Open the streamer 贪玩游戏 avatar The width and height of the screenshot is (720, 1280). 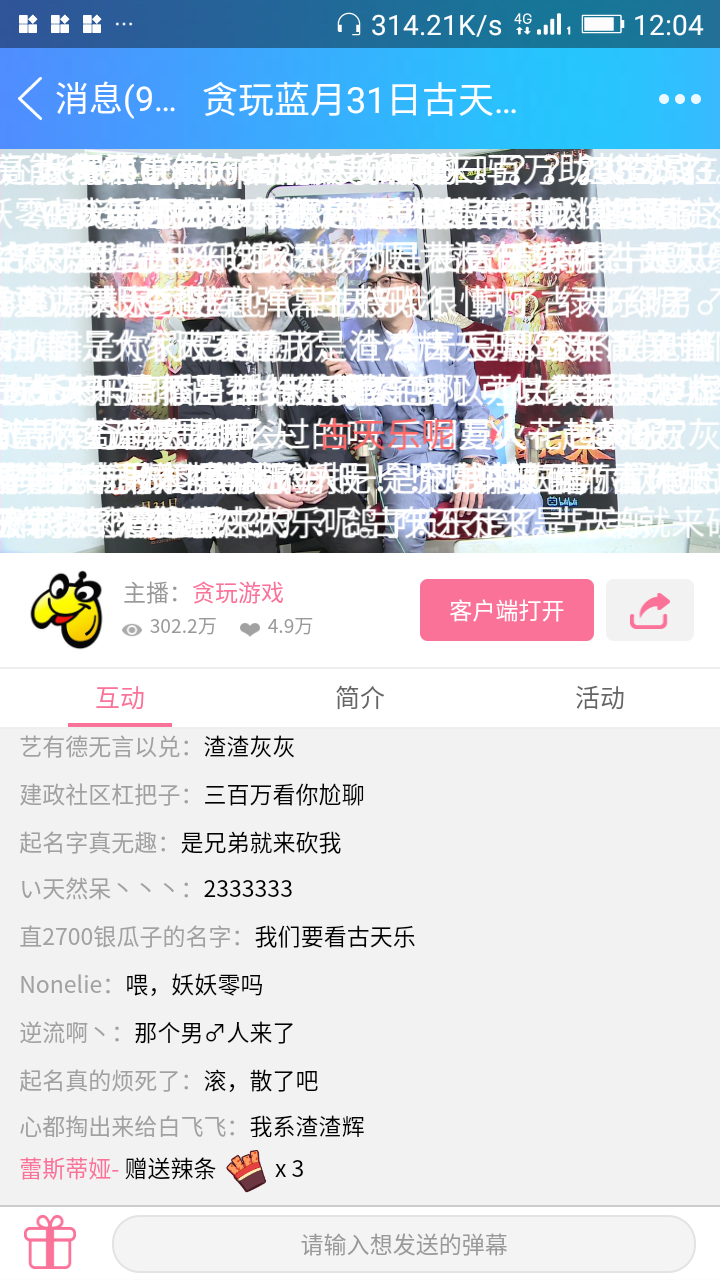click(x=67, y=610)
